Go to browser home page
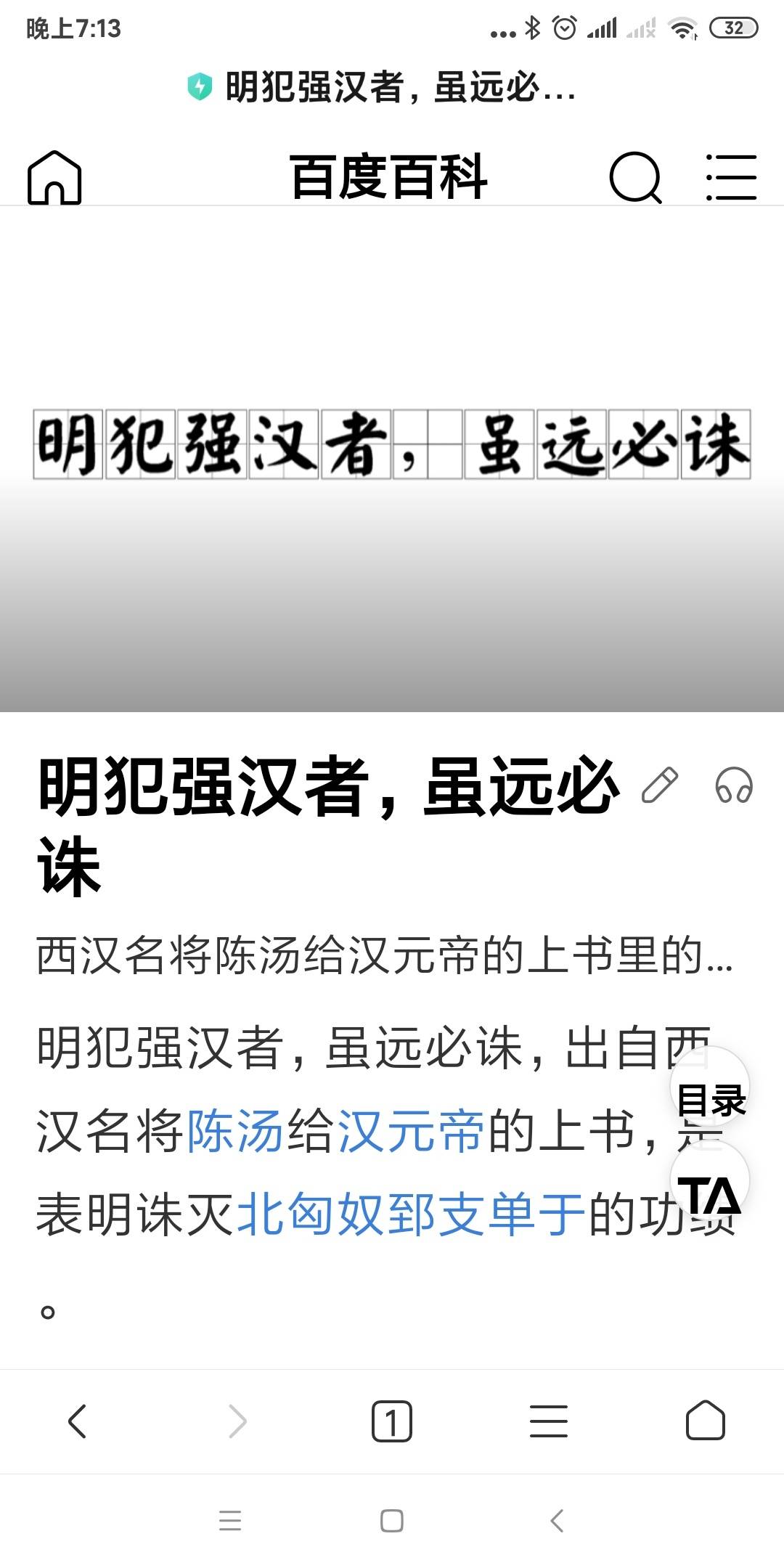The width and height of the screenshot is (784, 1568). 706,1421
